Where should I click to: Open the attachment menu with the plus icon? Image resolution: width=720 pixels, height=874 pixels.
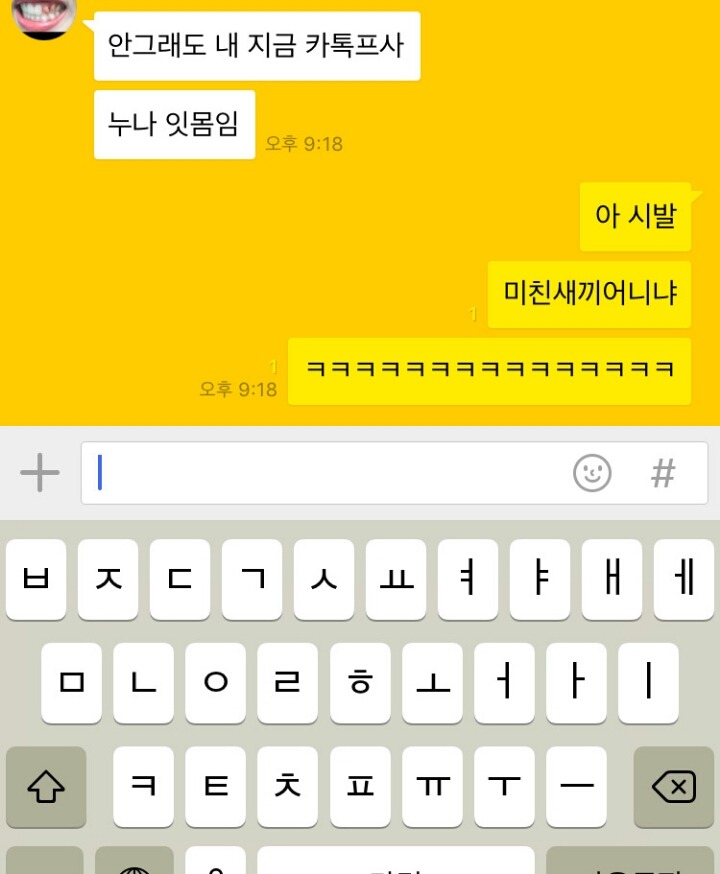[x=40, y=471]
